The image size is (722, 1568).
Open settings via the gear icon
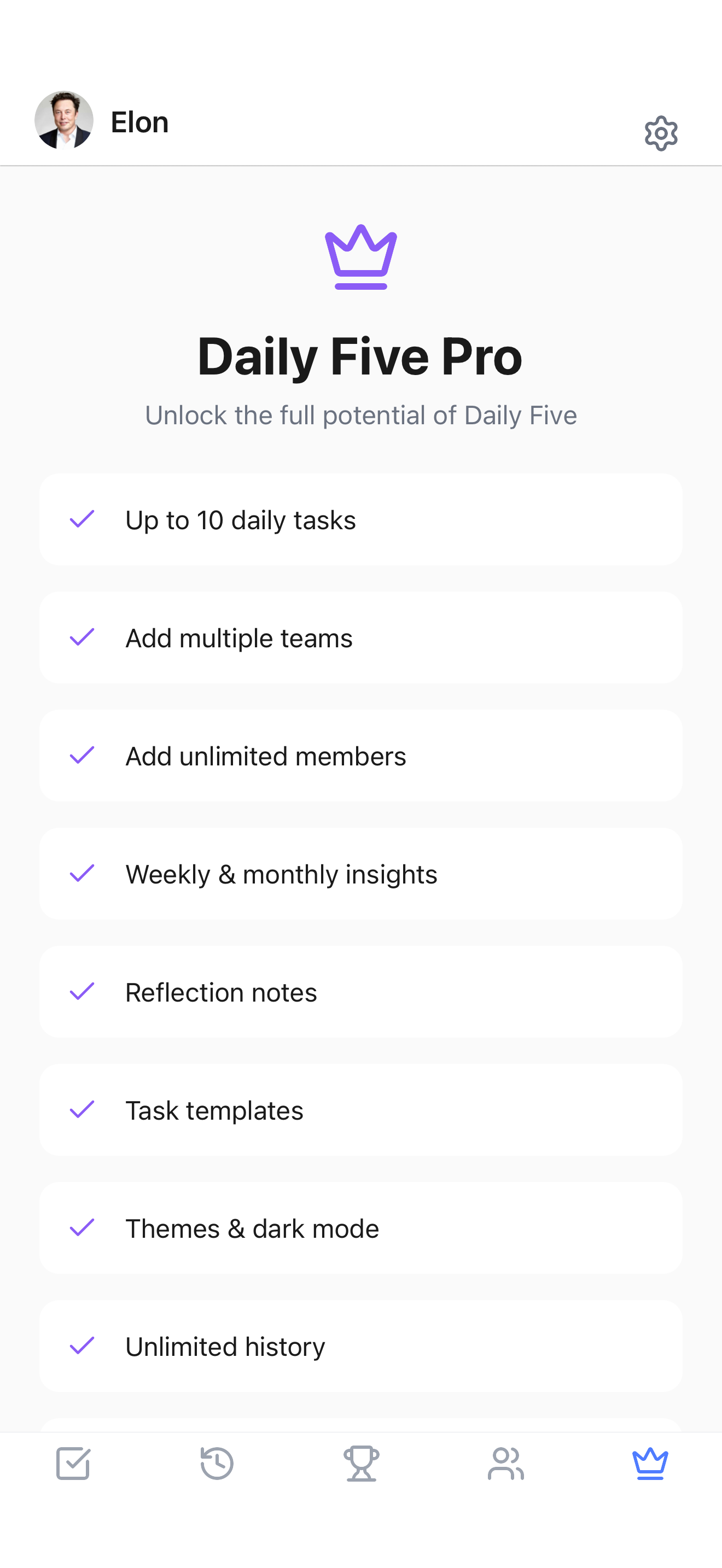pos(661,133)
